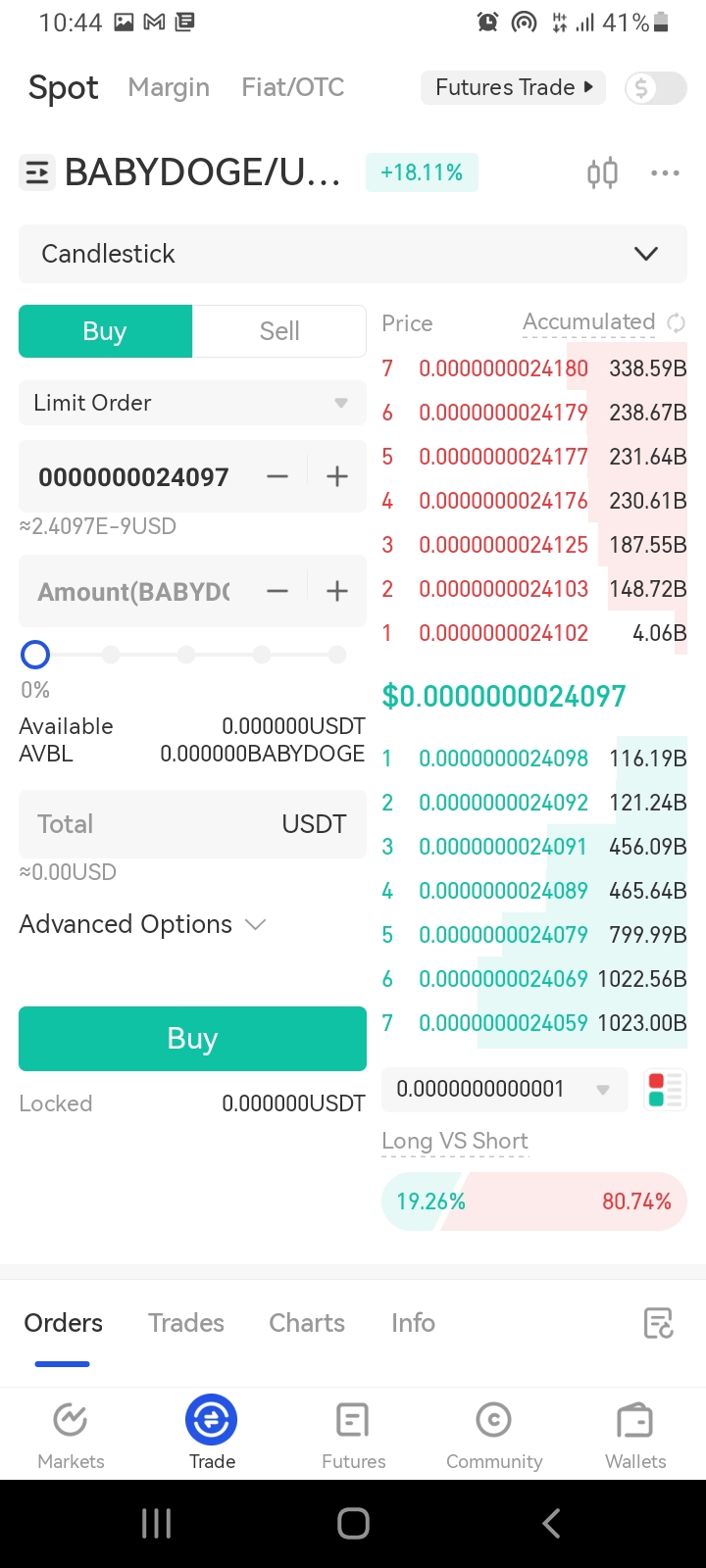The height and width of the screenshot is (1568, 706).
Task: Open the three-dot overflow menu
Action: click(x=665, y=173)
